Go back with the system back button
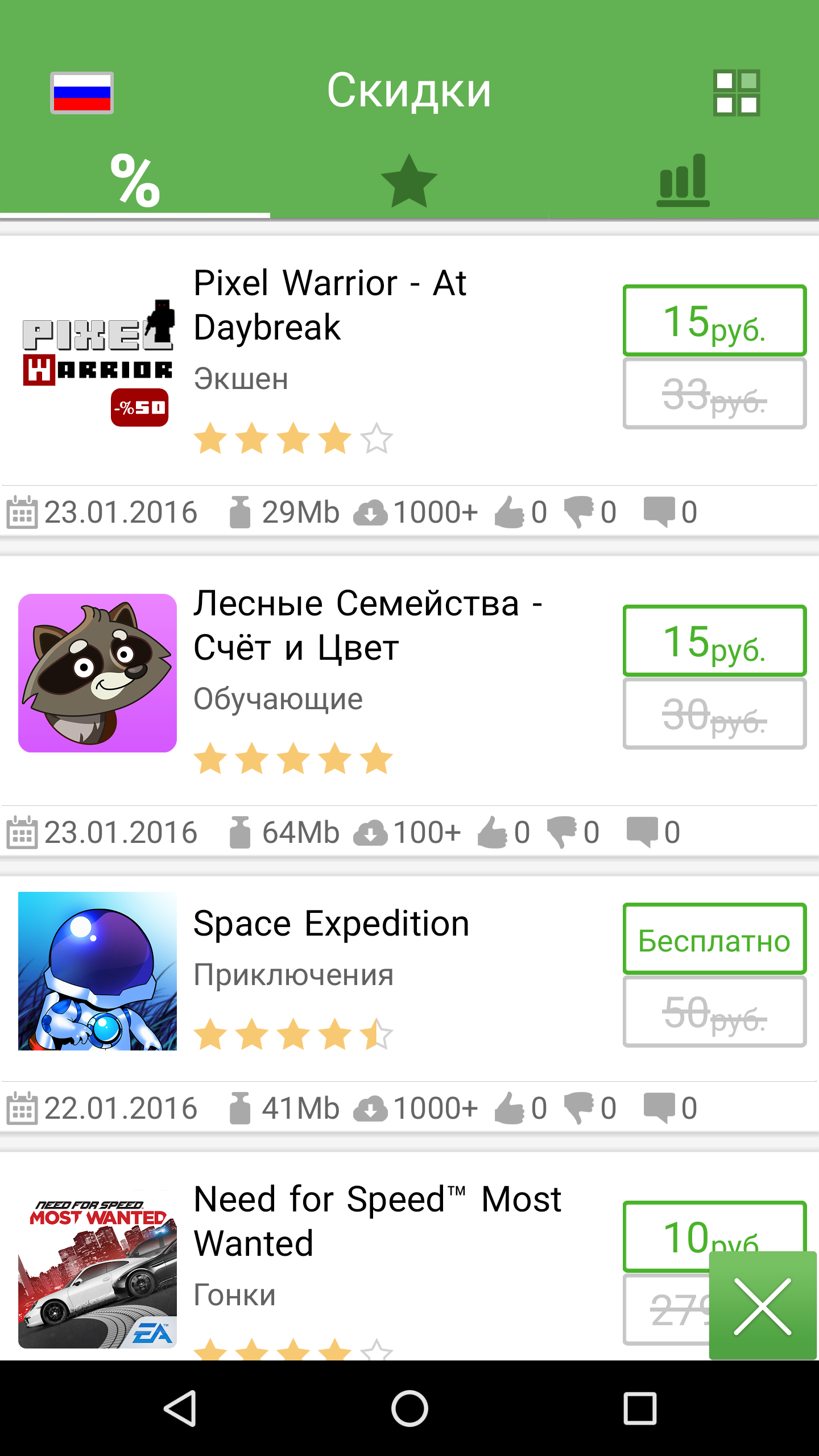 (180, 1408)
